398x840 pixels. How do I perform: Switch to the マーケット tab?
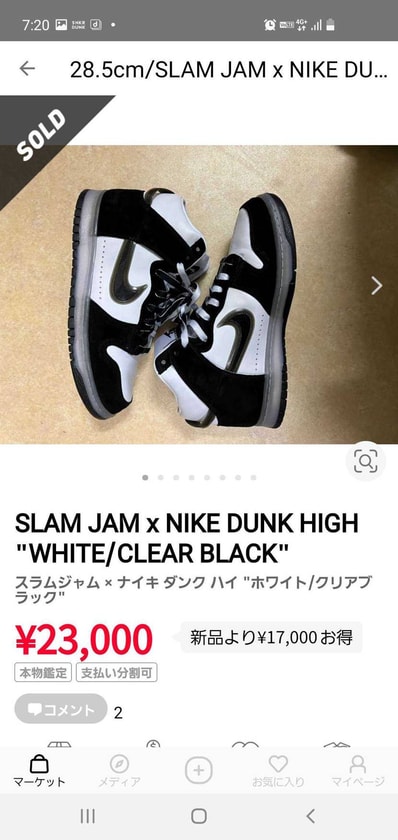pos(39,771)
